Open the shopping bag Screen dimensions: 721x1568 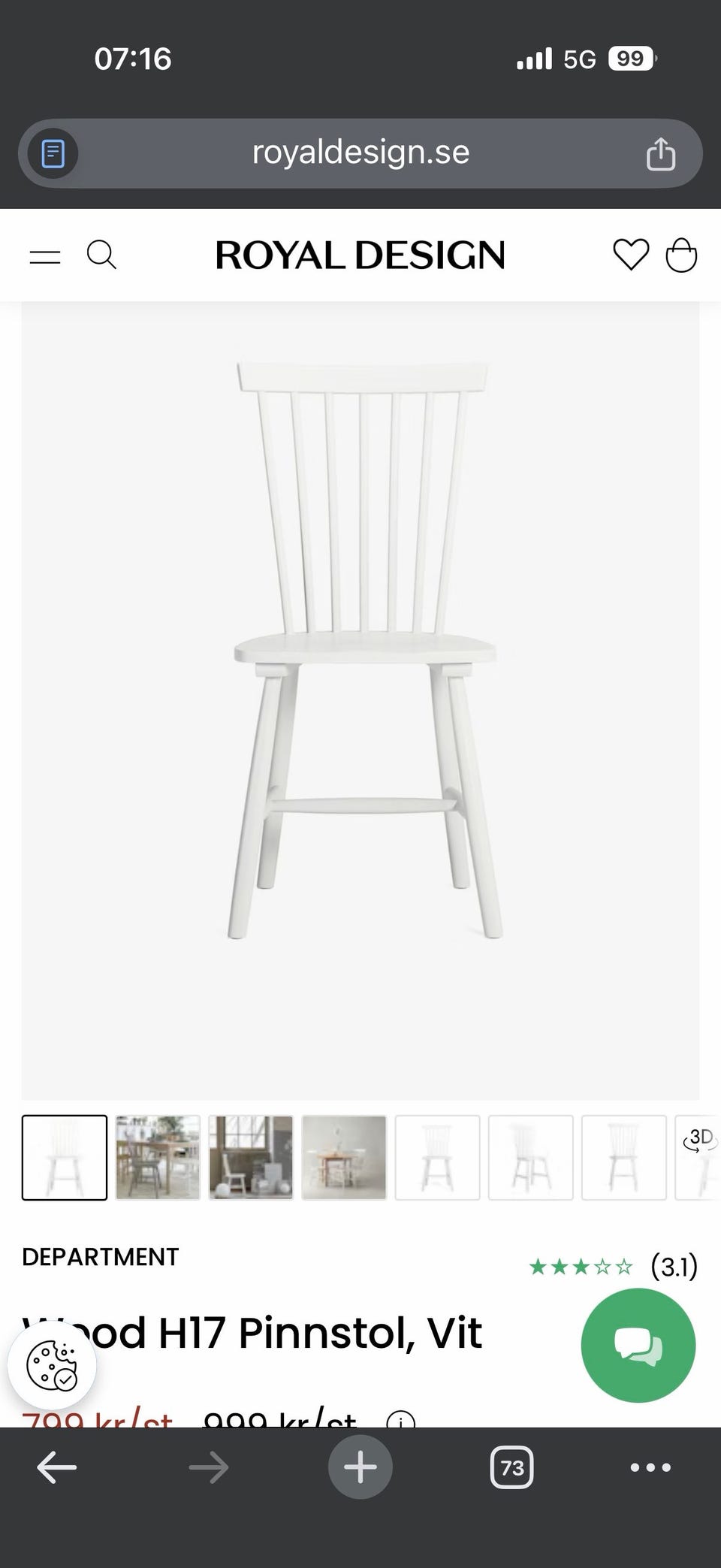(x=681, y=255)
